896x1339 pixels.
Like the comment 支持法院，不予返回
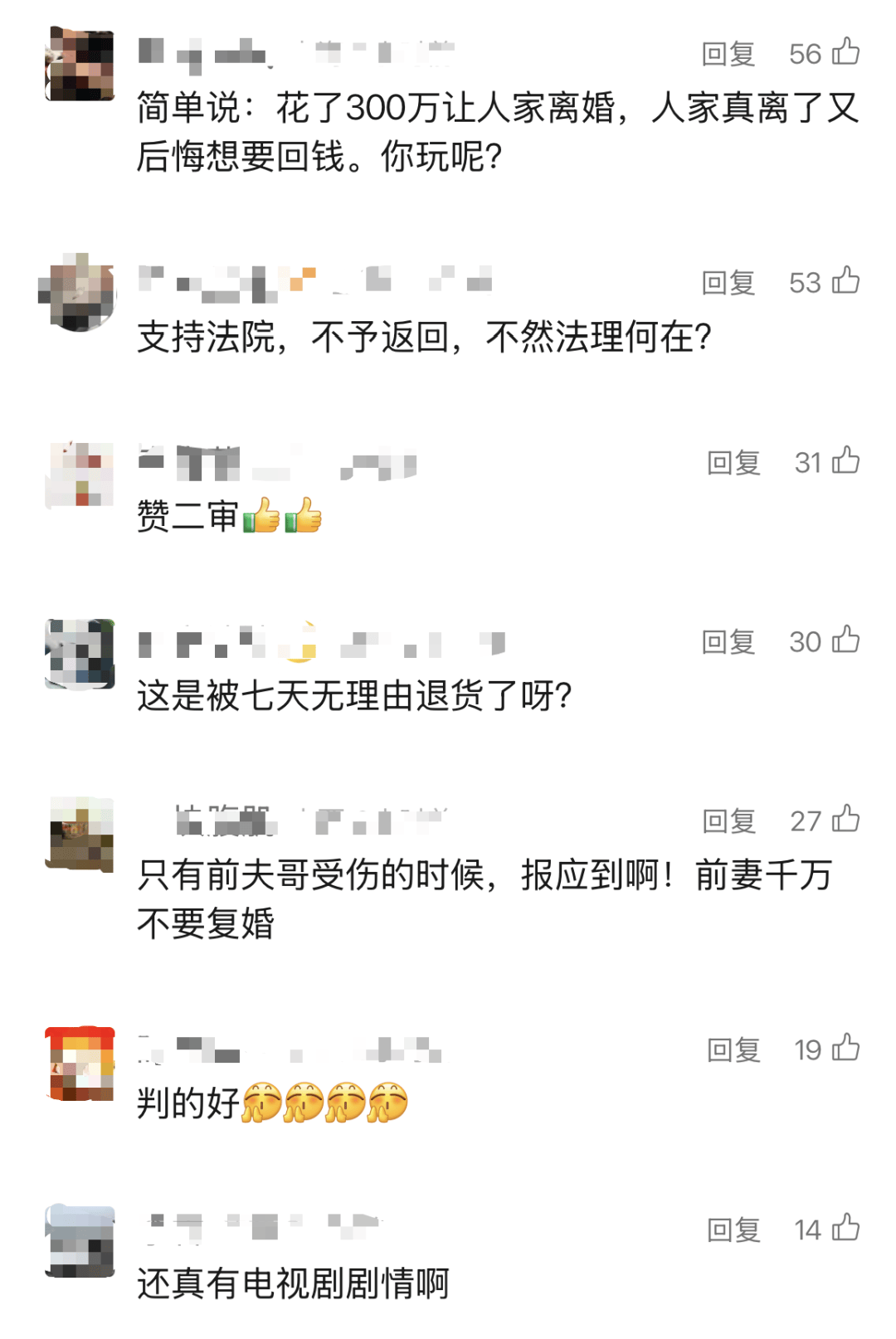845,280
